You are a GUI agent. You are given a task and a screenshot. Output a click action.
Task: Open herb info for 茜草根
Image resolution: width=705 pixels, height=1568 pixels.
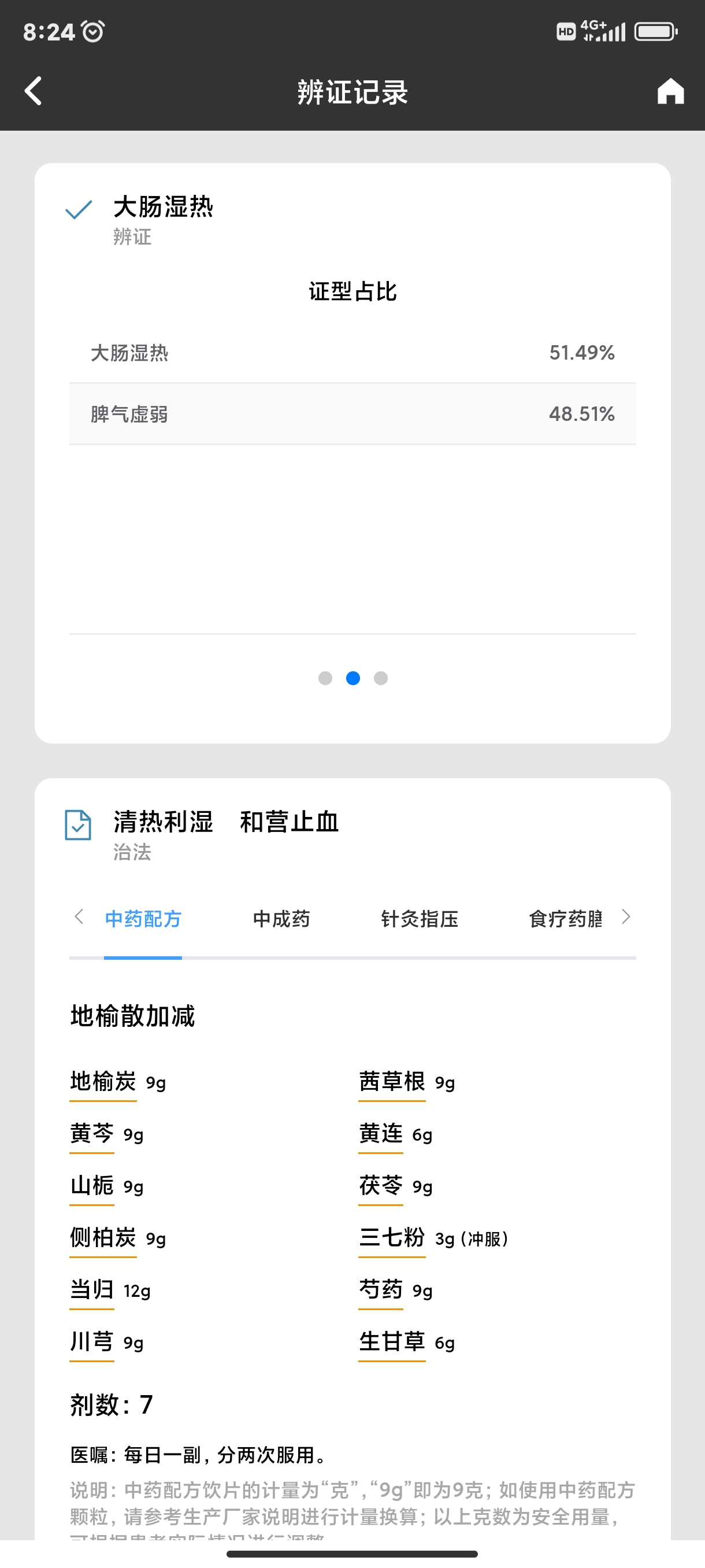click(392, 1082)
